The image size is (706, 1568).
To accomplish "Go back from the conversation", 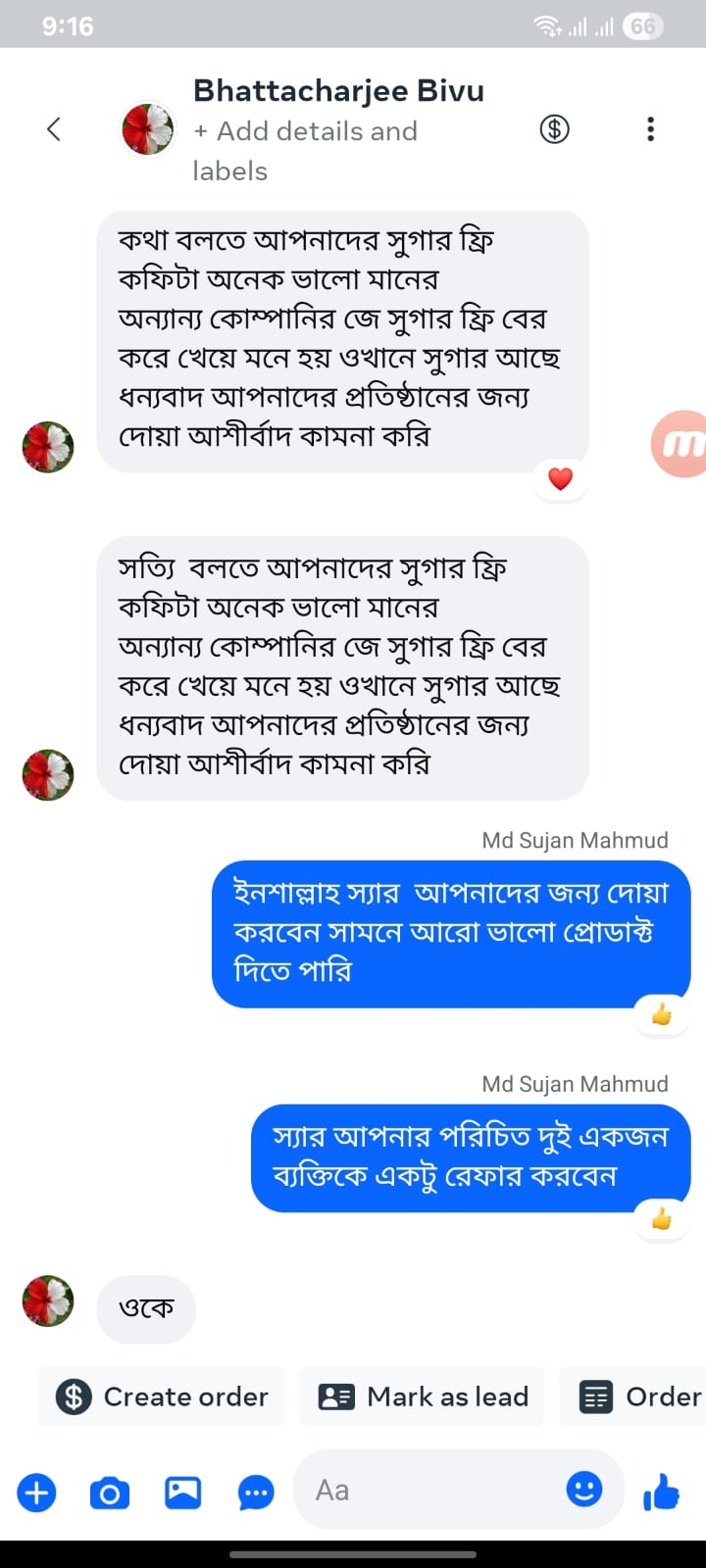I will pyautogui.click(x=54, y=128).
